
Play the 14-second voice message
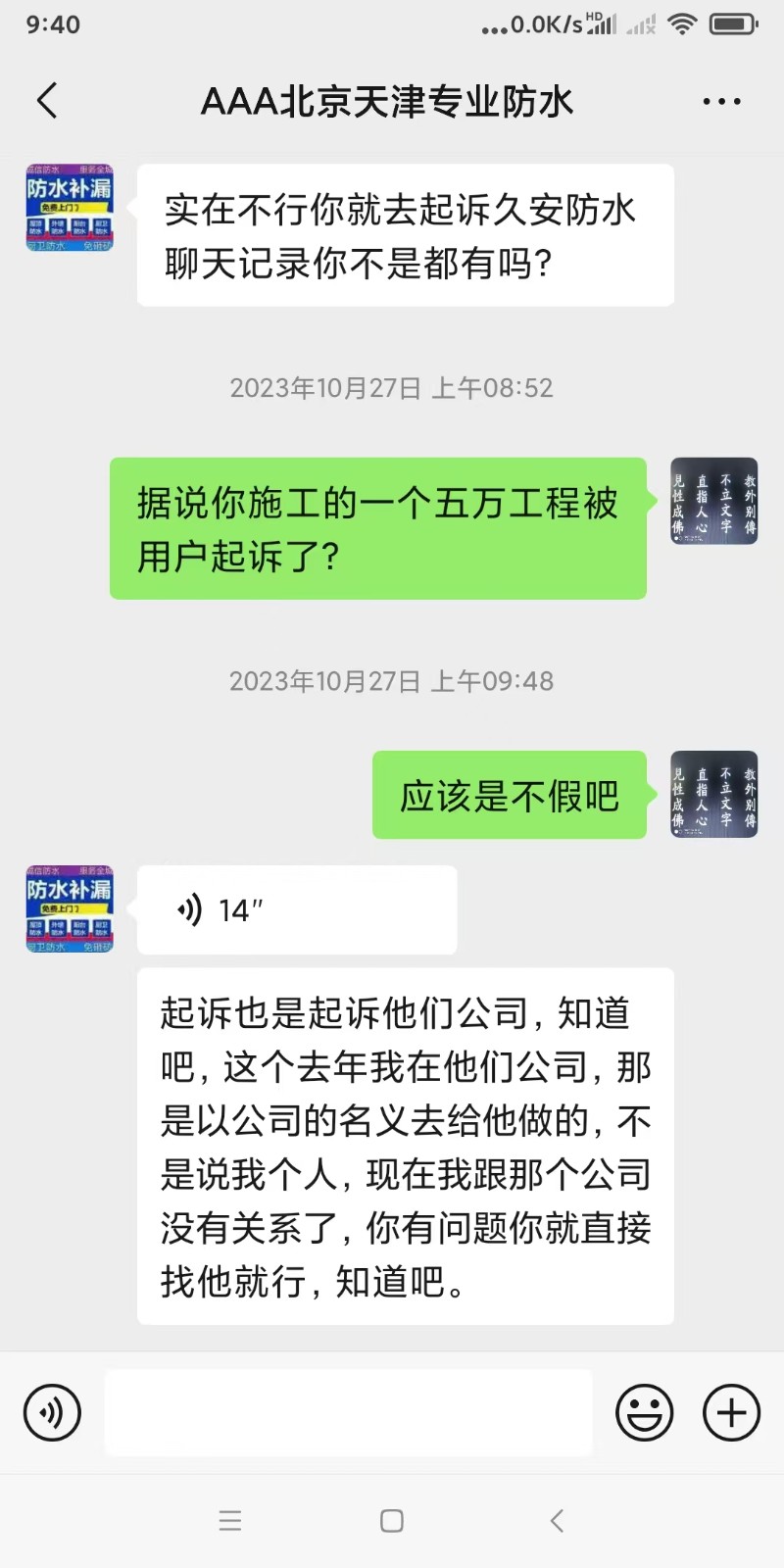296,909
